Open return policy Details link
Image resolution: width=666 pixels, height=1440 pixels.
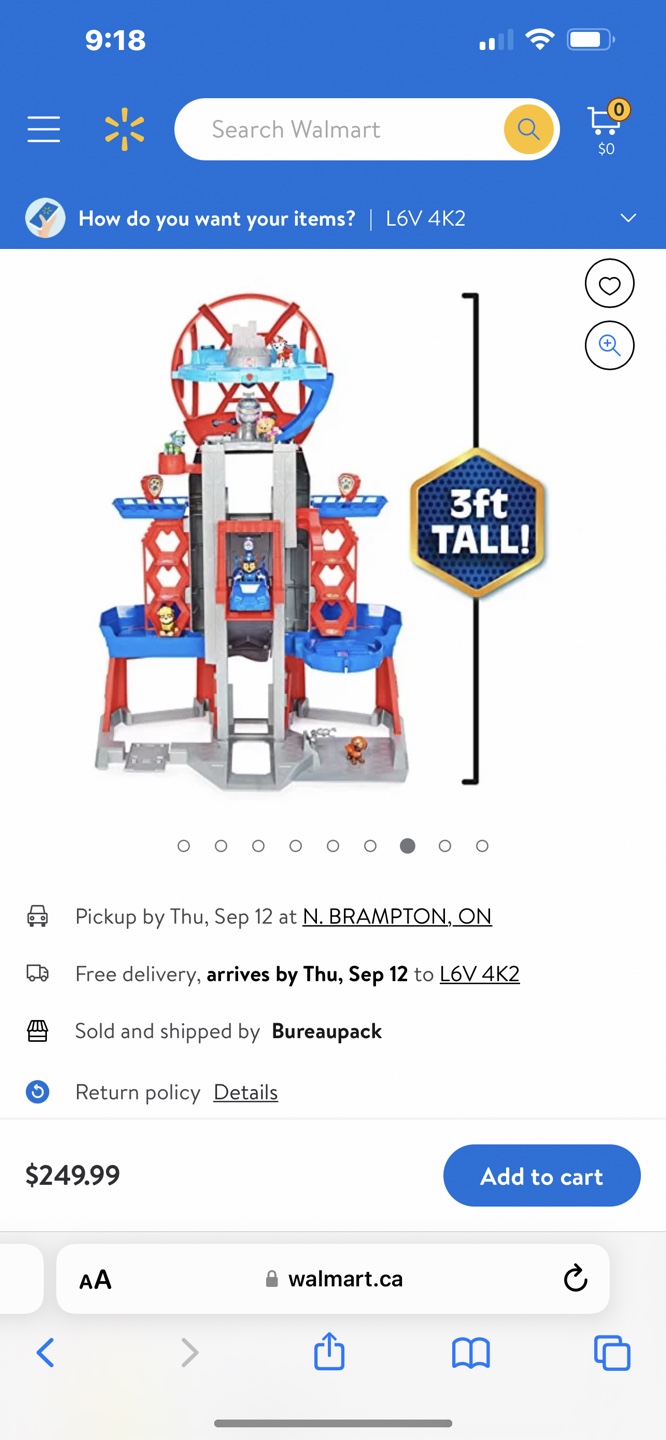[x=245, y=1092]
